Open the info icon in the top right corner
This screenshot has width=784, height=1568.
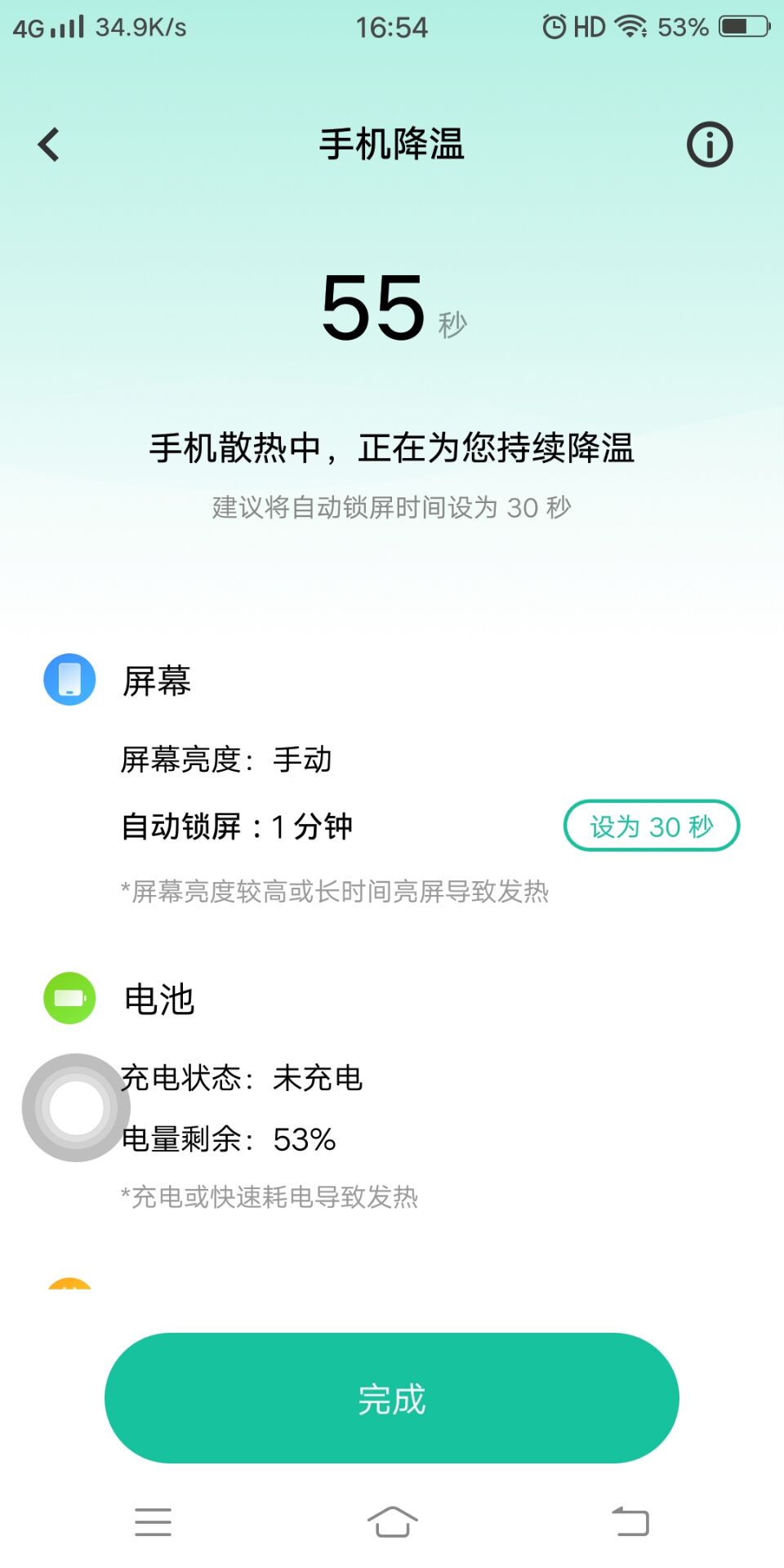pyautogui.click(x=709, y=144)
